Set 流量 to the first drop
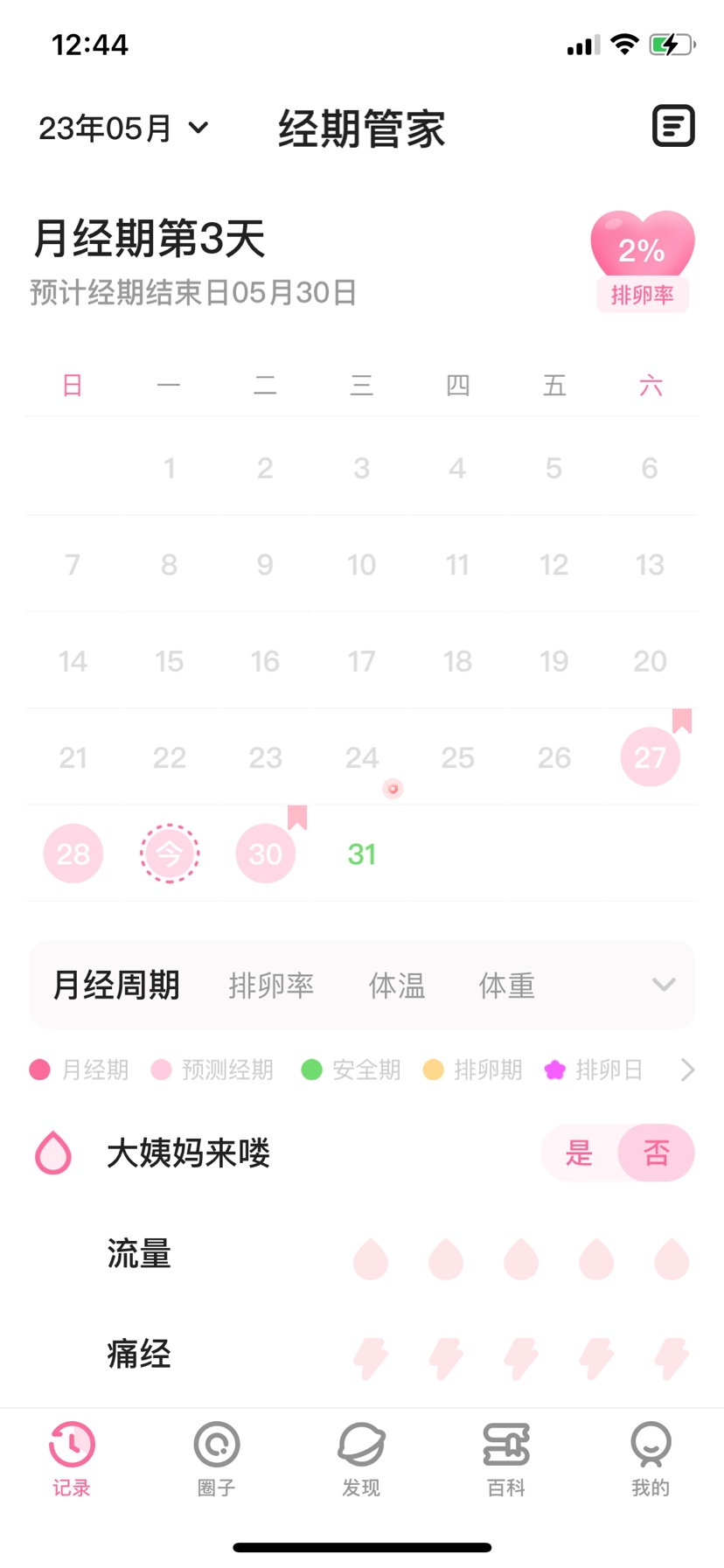Image resolution: width=724 pixels, height=1568 pixels. point(371,1259)
